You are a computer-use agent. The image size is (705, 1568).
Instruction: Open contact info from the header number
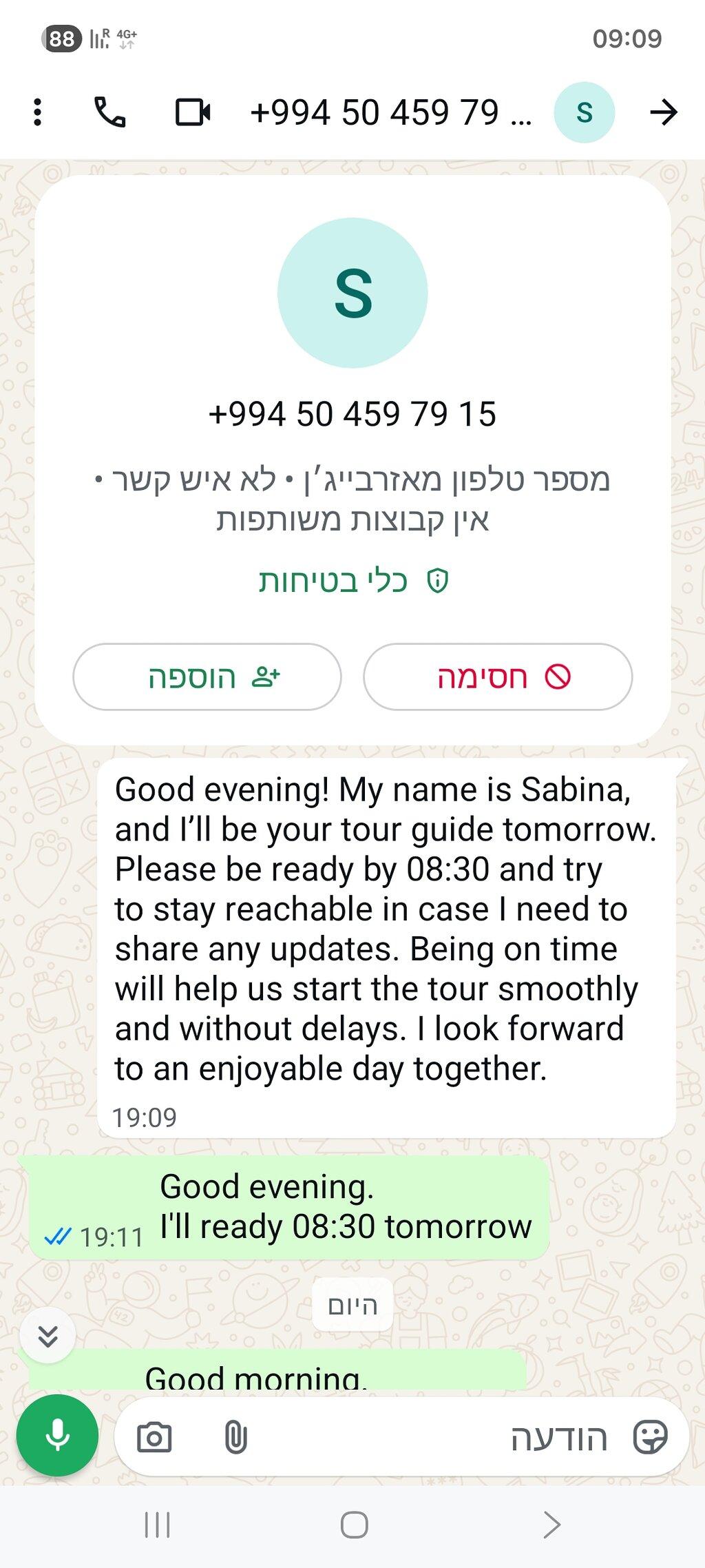[391, 112]
